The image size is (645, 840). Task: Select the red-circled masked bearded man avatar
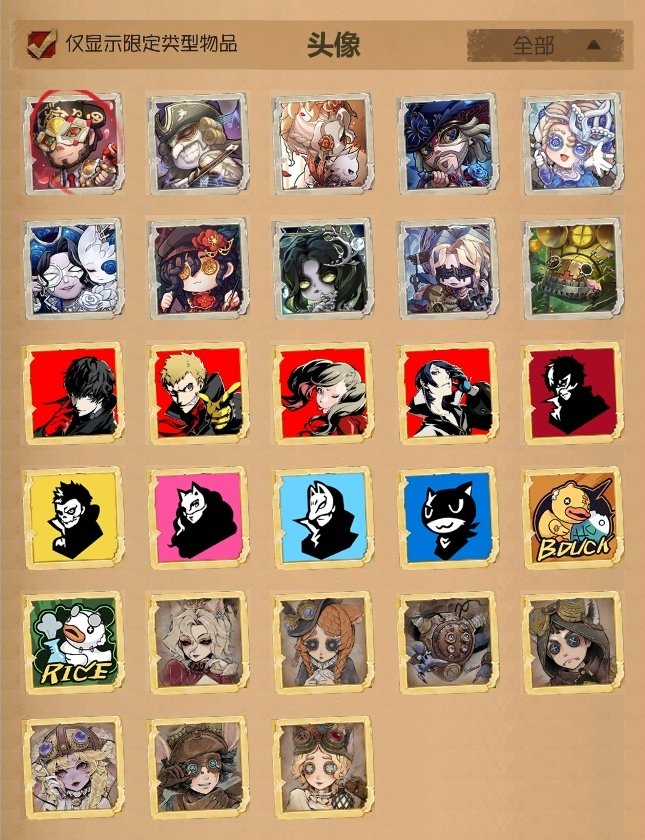point(71,143)
